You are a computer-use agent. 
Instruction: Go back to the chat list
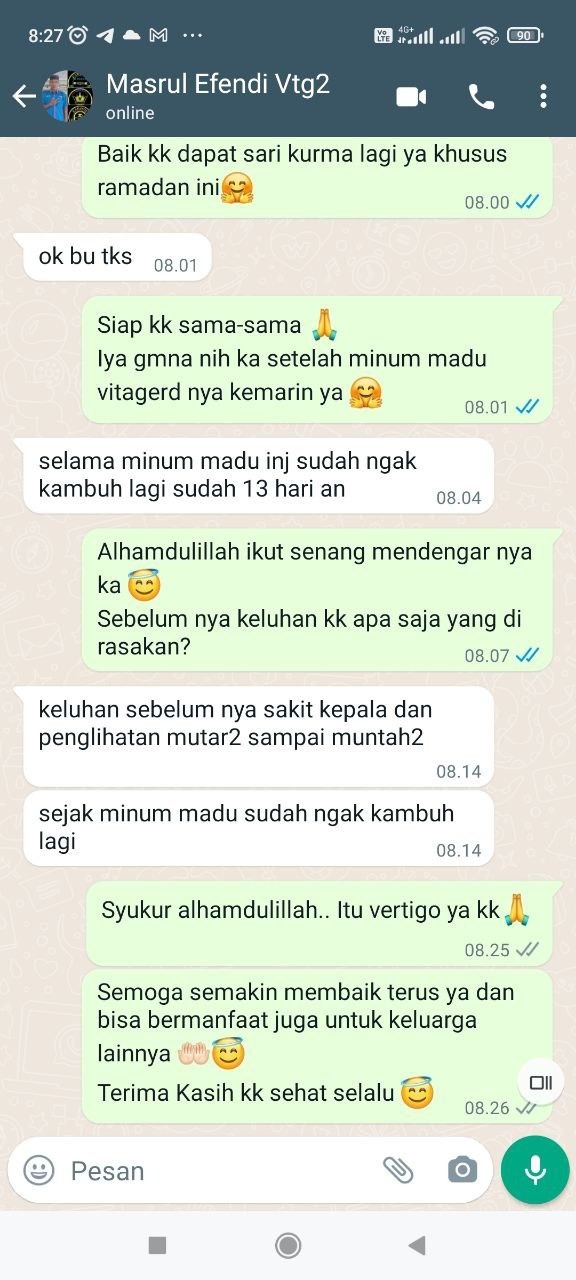tap(23, 97)
